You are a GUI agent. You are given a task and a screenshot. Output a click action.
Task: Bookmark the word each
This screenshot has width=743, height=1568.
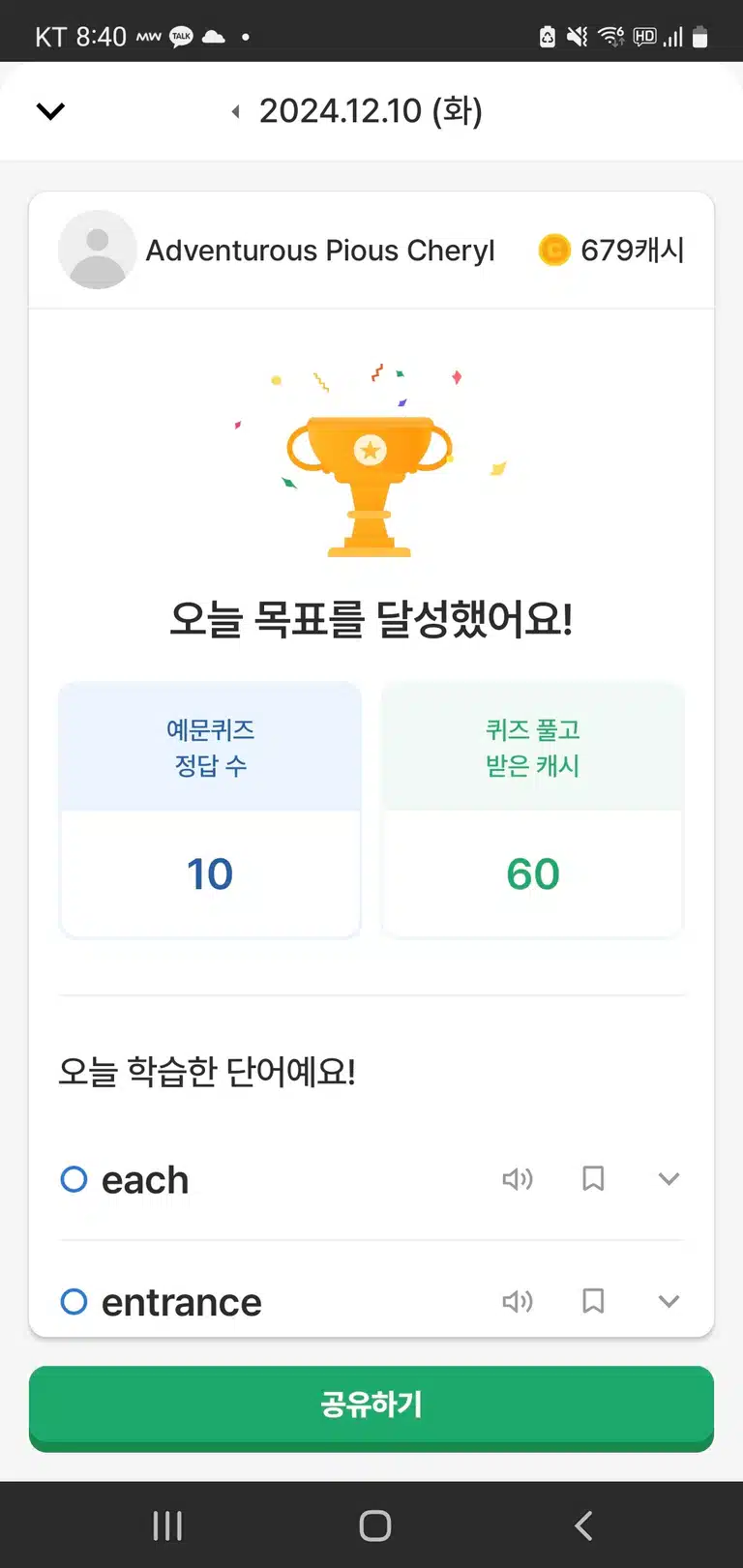[x=593, y=1178]
